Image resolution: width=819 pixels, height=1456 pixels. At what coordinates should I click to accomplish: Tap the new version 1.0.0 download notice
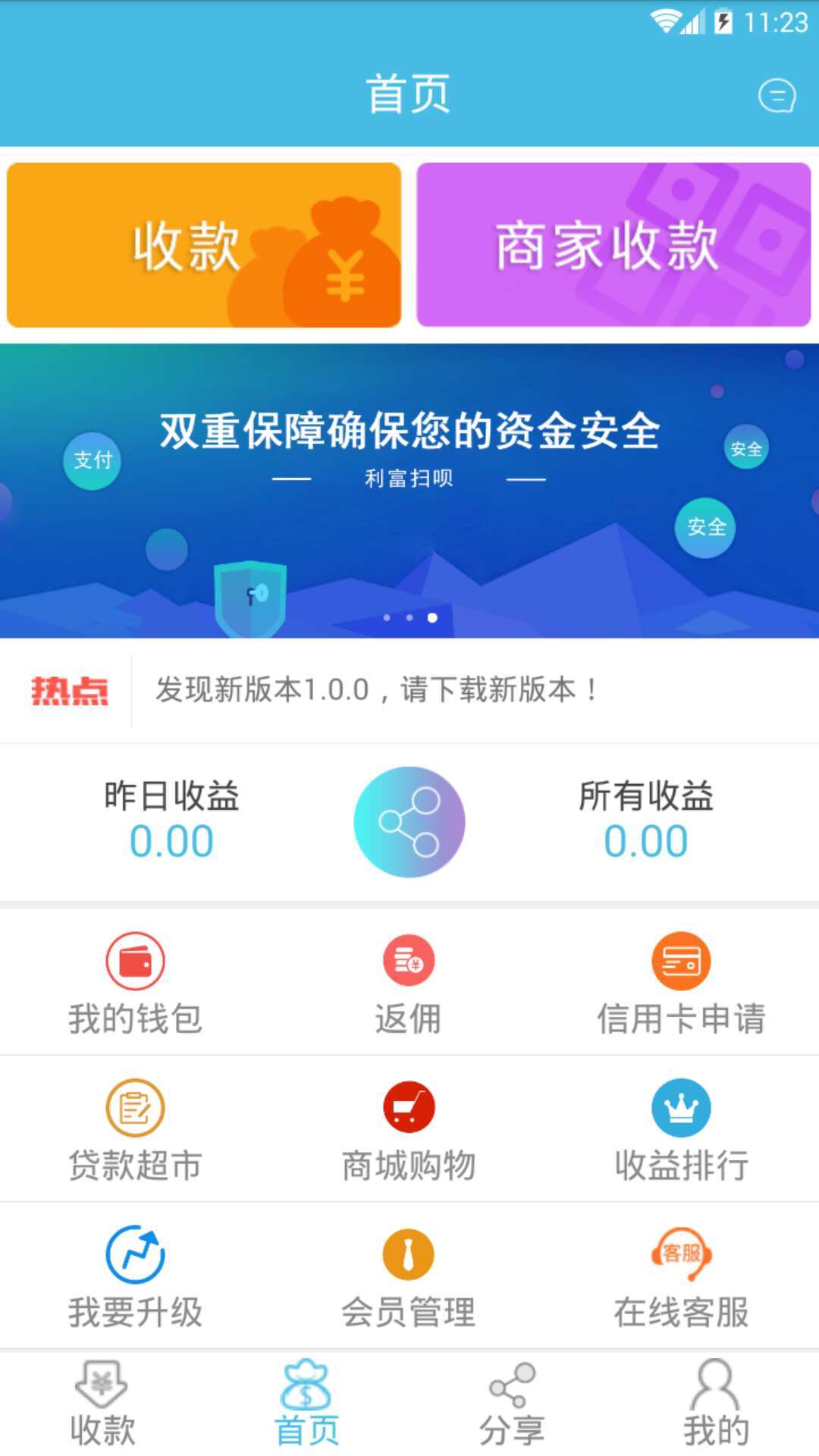pos(375,690)
